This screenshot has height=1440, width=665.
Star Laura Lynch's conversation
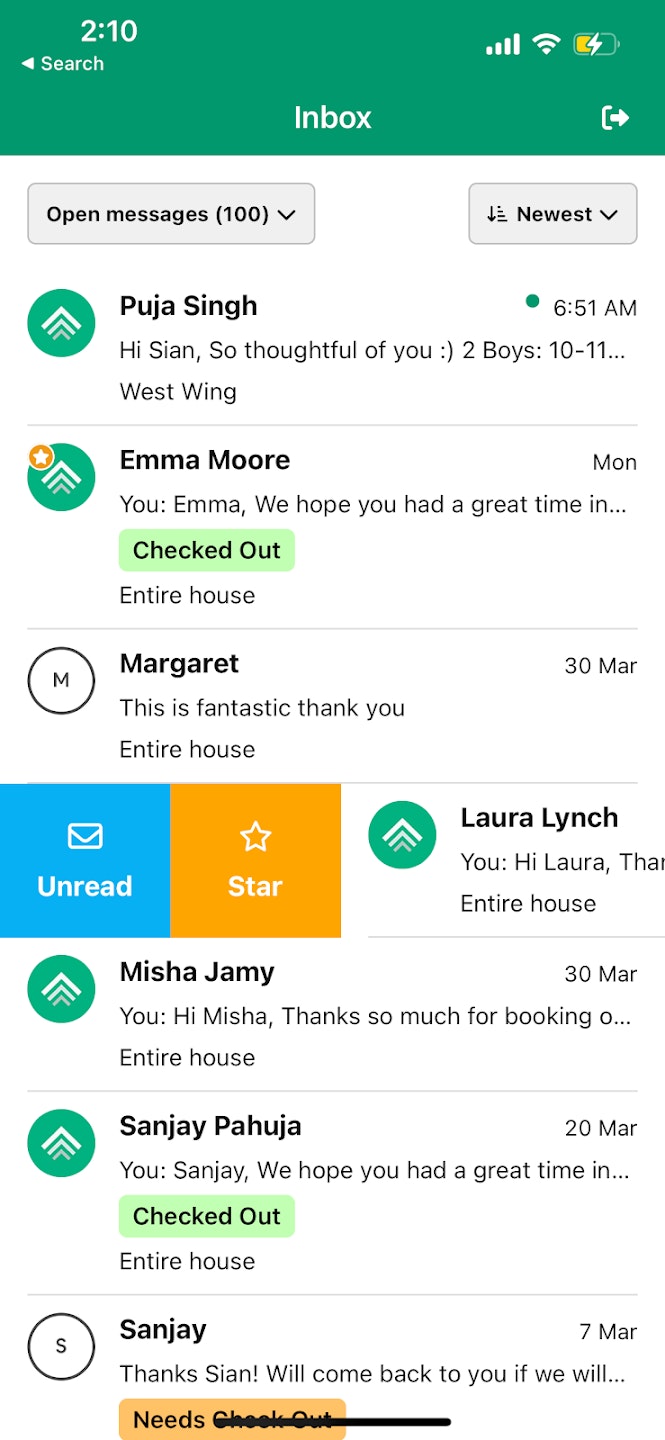[255, 861]
